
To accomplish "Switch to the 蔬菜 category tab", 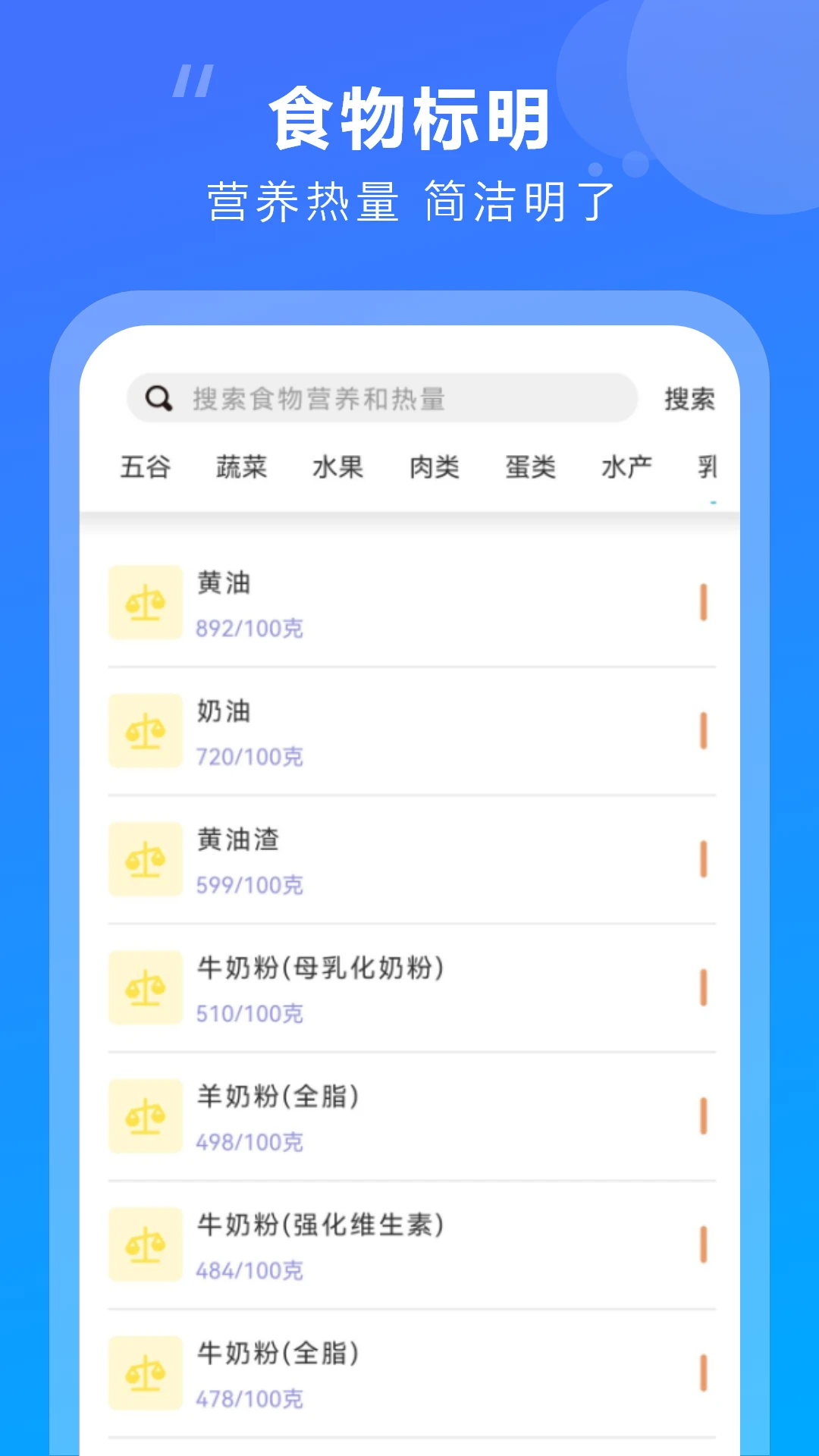I will 241,468.
